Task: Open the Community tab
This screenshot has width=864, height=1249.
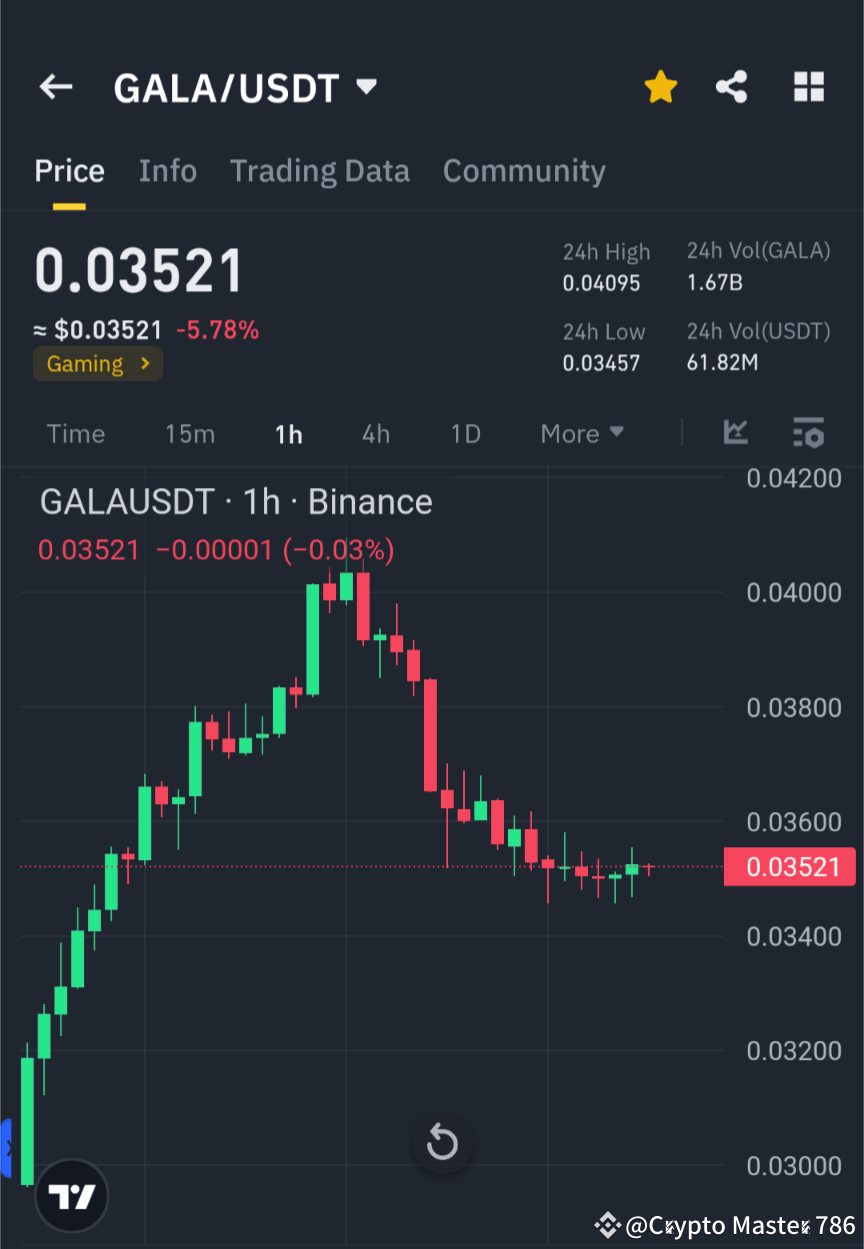Action: pos(524,171)
